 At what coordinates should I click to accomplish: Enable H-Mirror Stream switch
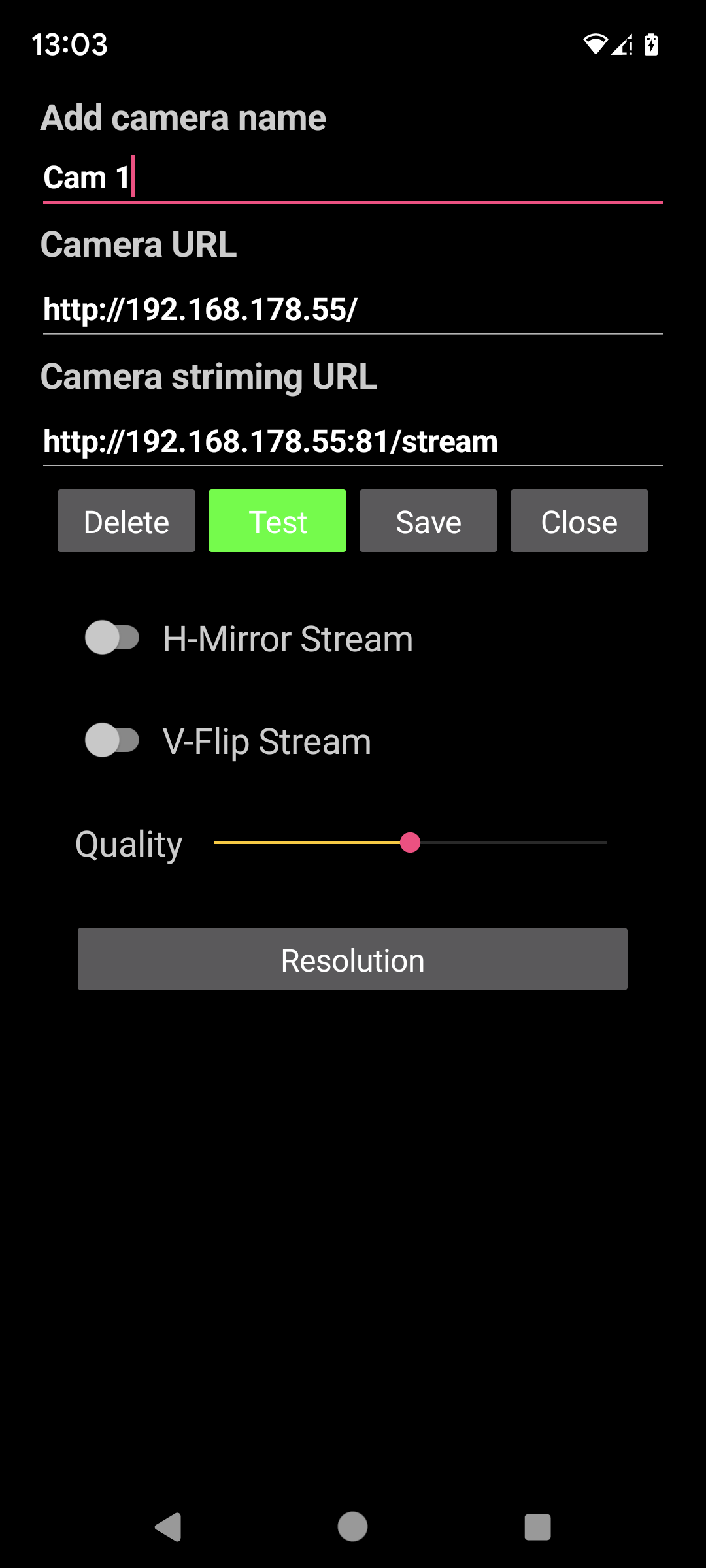tap(112, 638)
